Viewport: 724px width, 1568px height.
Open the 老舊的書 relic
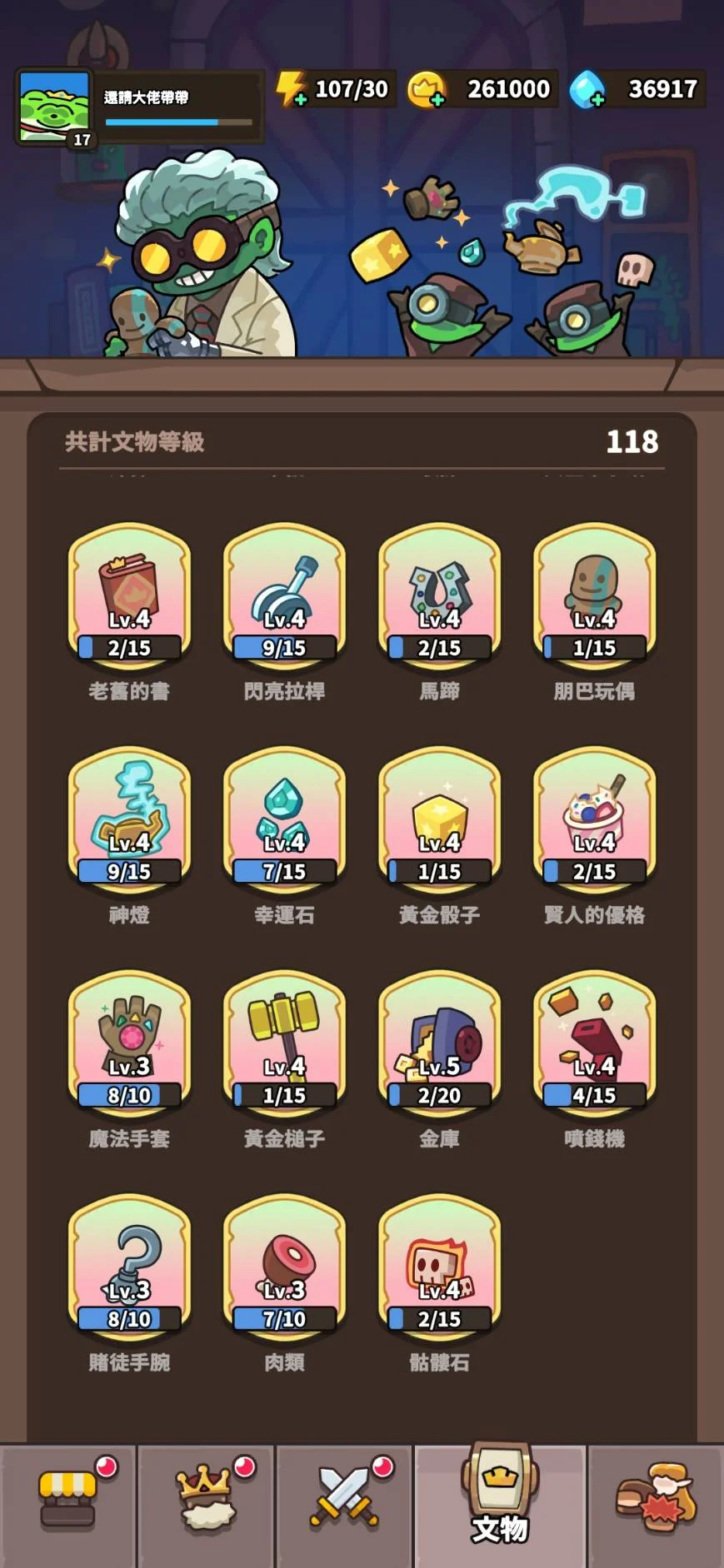coord(129,595)
